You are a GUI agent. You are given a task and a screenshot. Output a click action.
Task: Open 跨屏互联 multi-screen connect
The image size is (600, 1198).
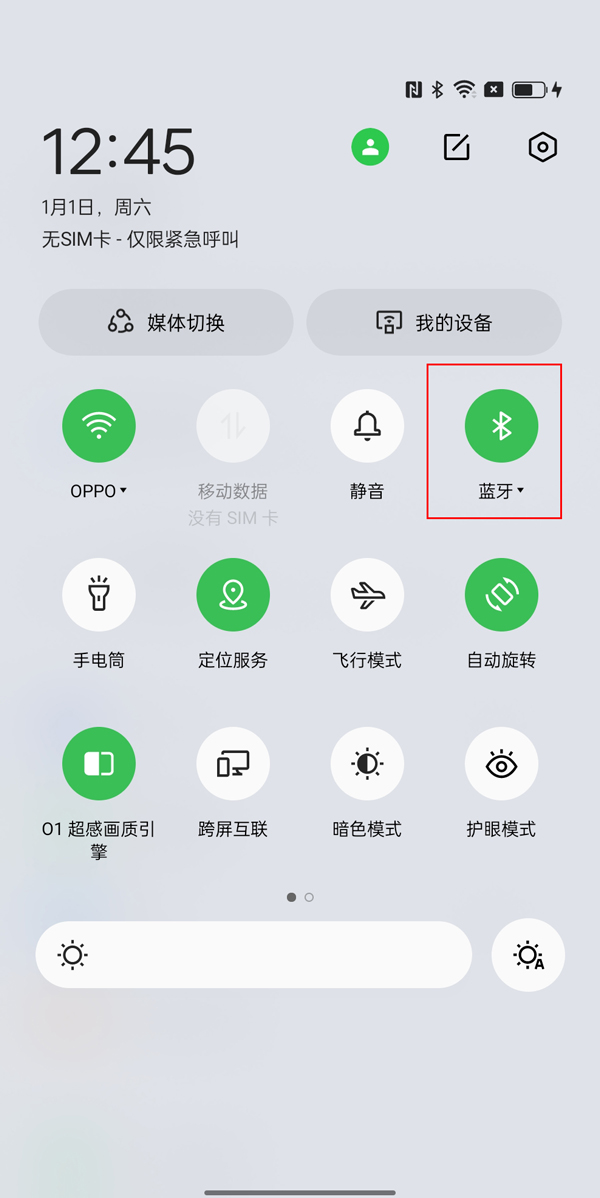pos(233,764)
